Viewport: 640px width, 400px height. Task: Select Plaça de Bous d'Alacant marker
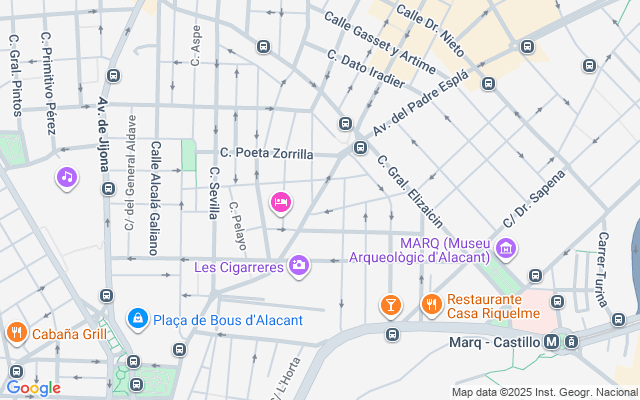tap(138, 318)
